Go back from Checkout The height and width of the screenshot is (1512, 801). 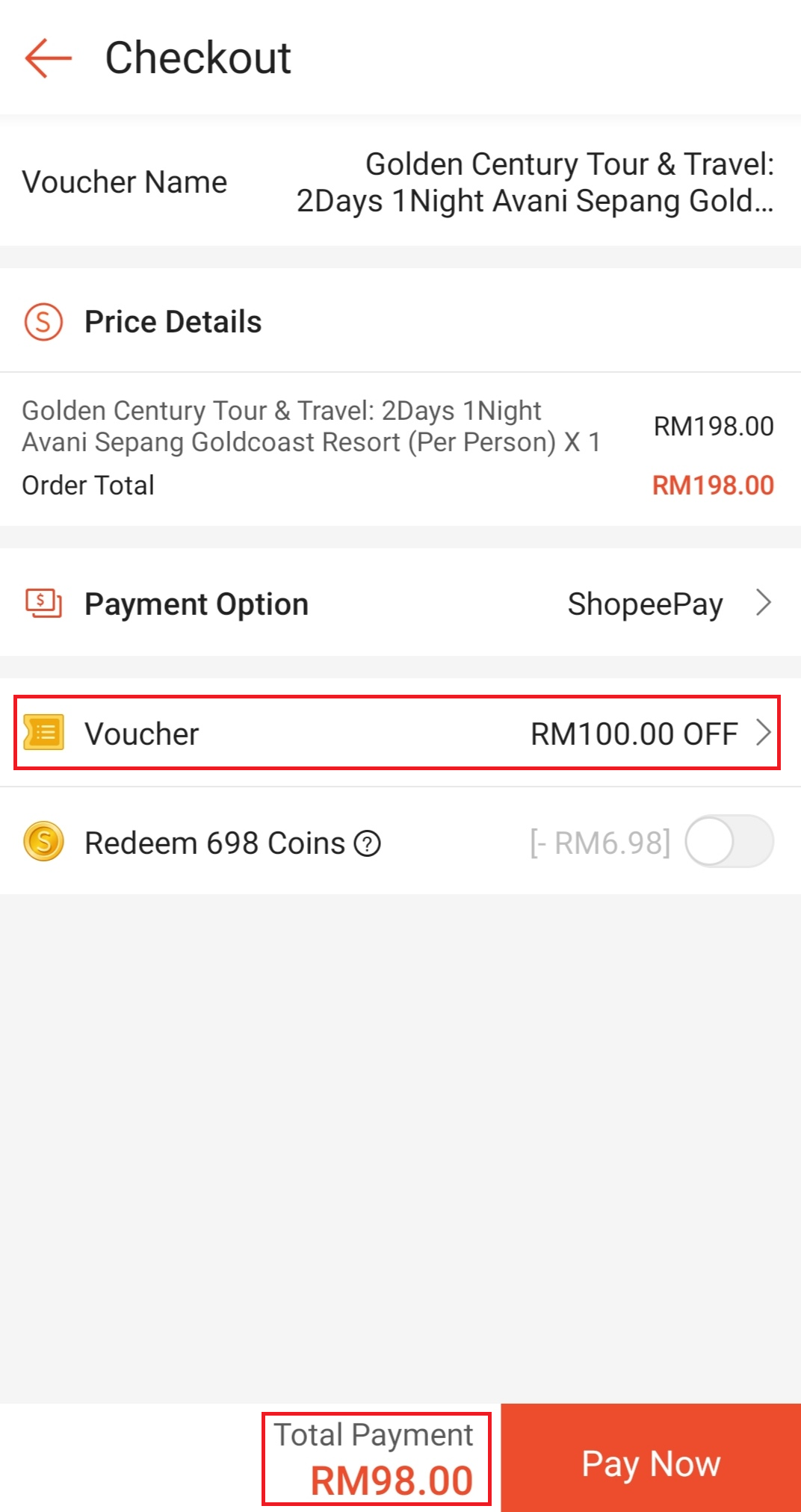tap(49, 58)
